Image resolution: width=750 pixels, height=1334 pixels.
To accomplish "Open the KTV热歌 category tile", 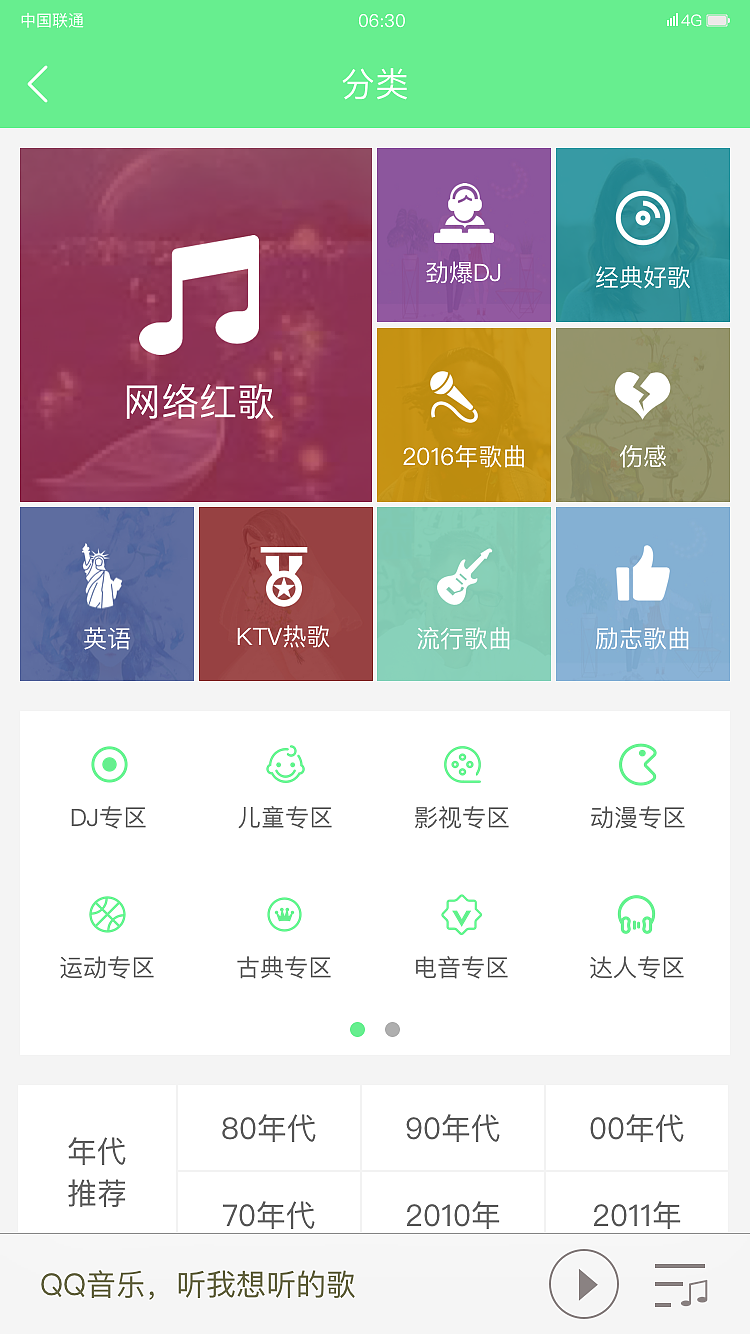I will tap(286, 594).
